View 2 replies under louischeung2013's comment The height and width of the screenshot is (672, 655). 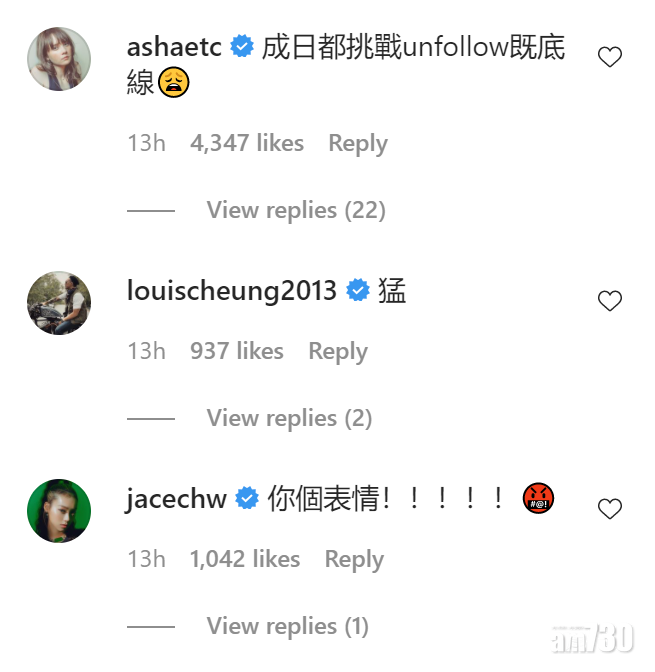(289, 418)
